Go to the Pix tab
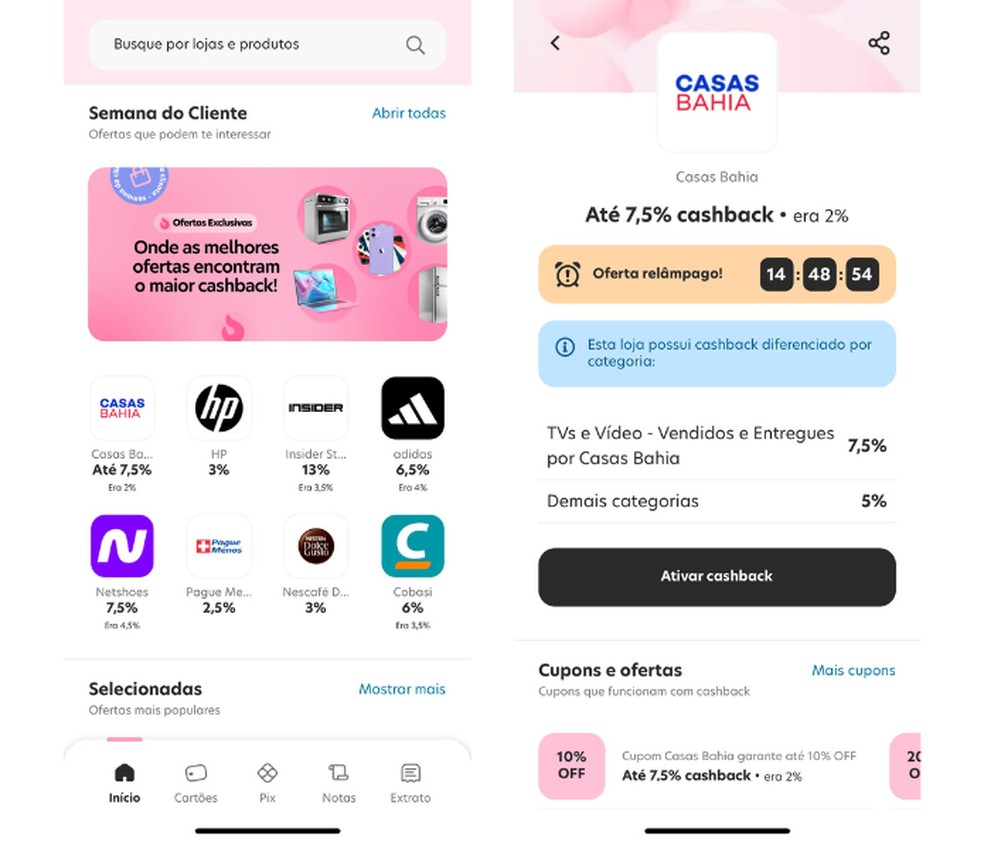 point(267,783)
